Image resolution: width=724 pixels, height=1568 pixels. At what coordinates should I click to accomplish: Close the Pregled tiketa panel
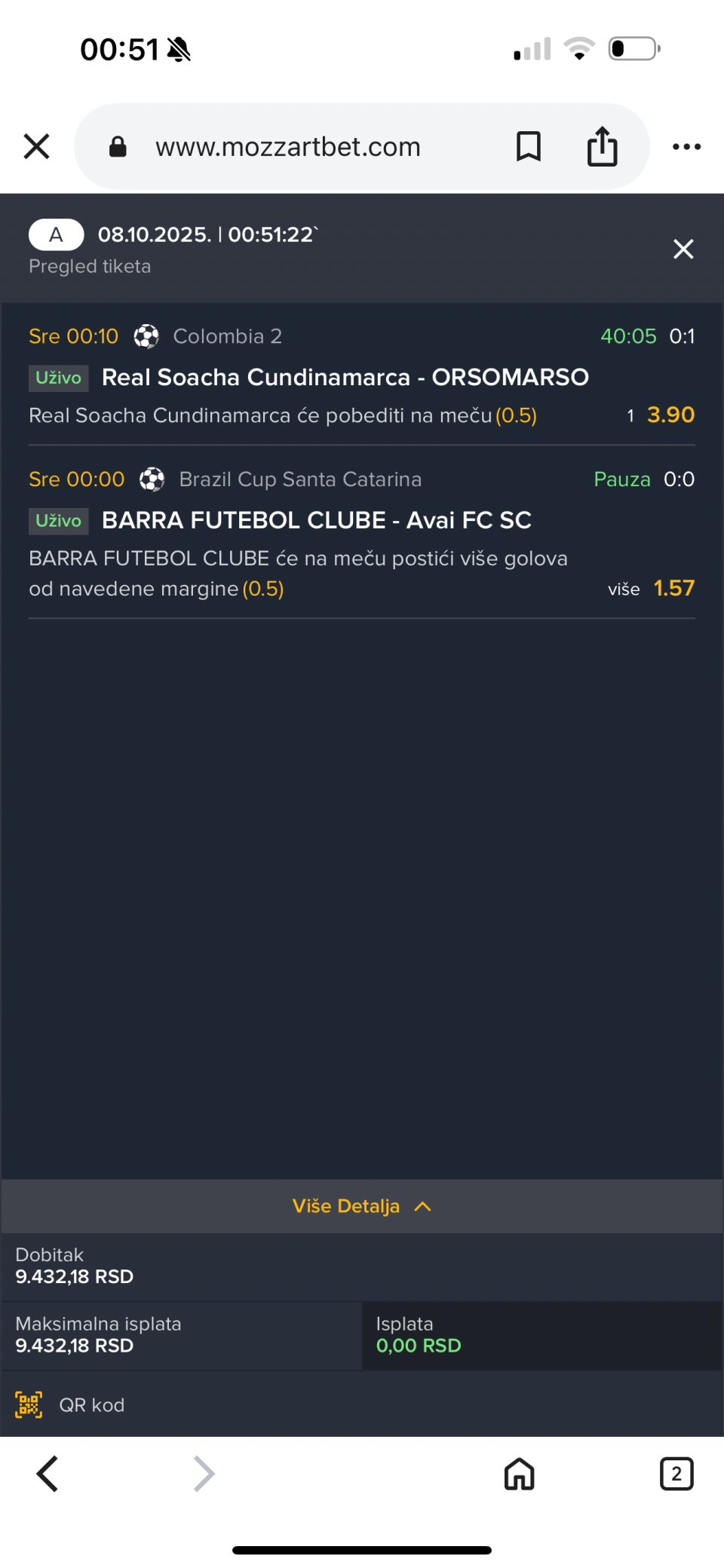683,249
